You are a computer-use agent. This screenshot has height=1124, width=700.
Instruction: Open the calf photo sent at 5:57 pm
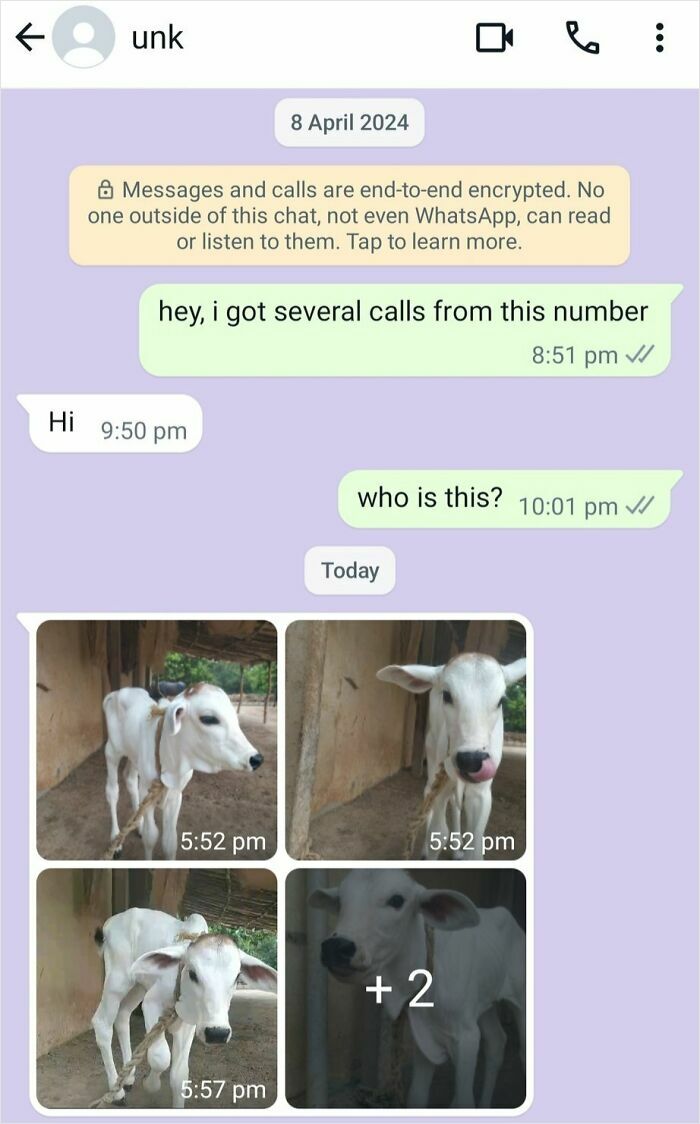pos(157,988)
